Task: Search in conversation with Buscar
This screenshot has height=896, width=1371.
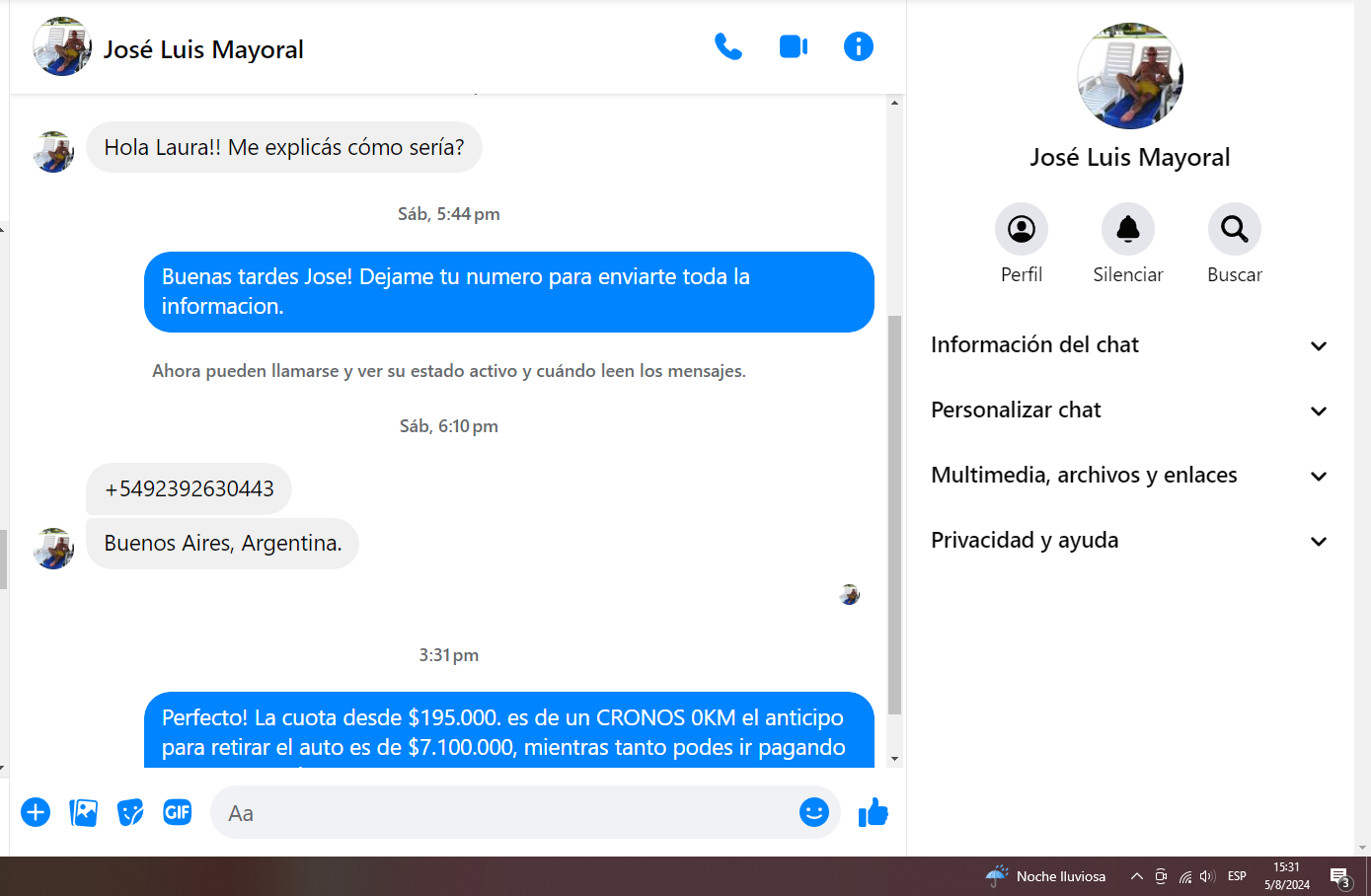Action: click(x=1234, y=230)
